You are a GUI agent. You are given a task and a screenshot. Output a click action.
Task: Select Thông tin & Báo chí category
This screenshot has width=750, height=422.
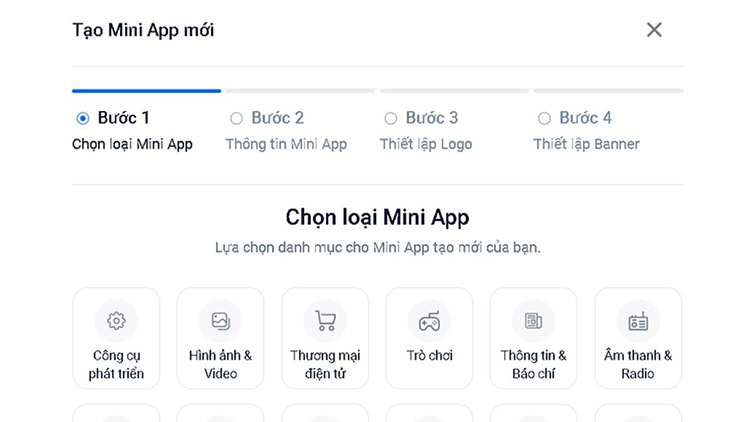pos(533,338)
